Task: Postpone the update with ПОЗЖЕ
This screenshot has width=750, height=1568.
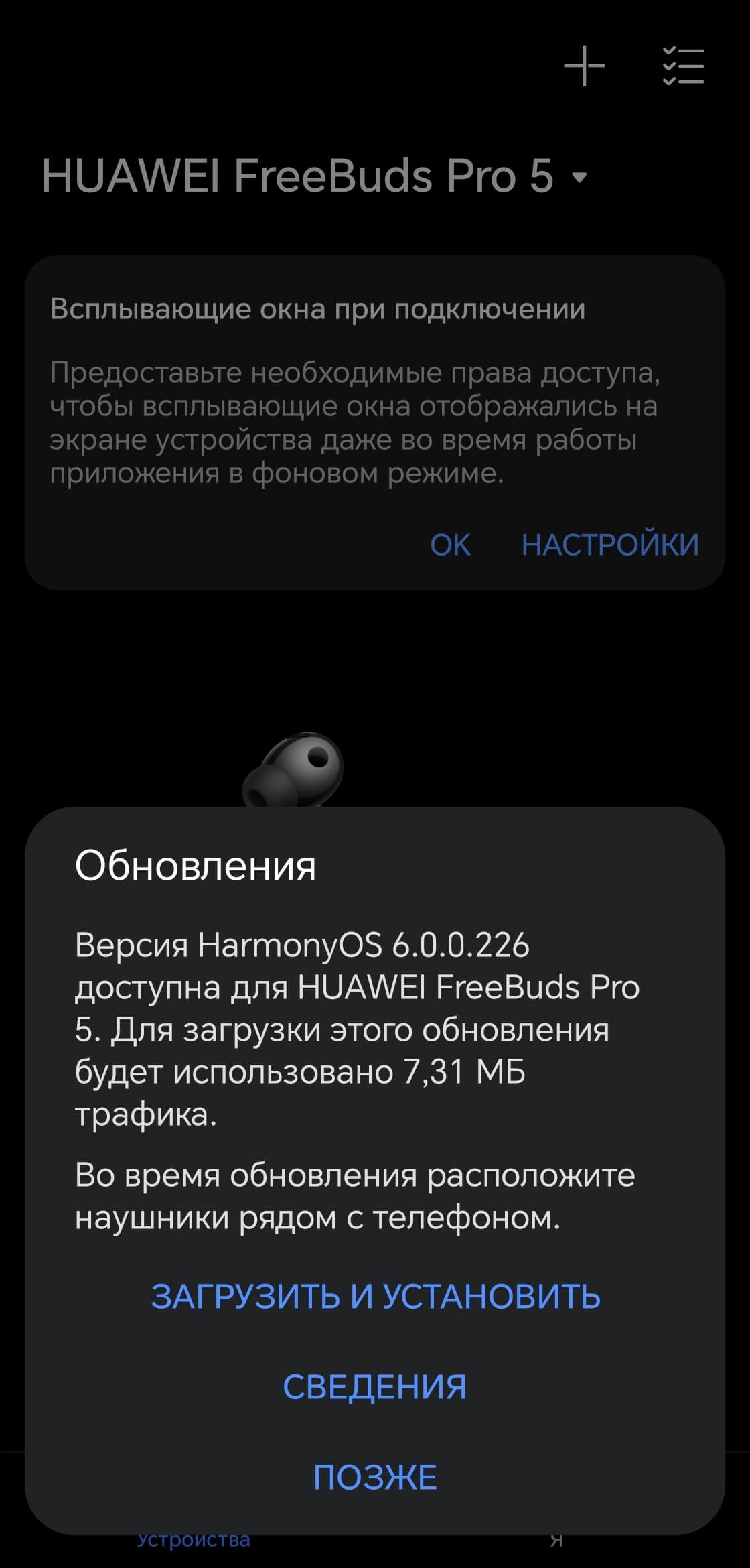Action: point(375,1478)
